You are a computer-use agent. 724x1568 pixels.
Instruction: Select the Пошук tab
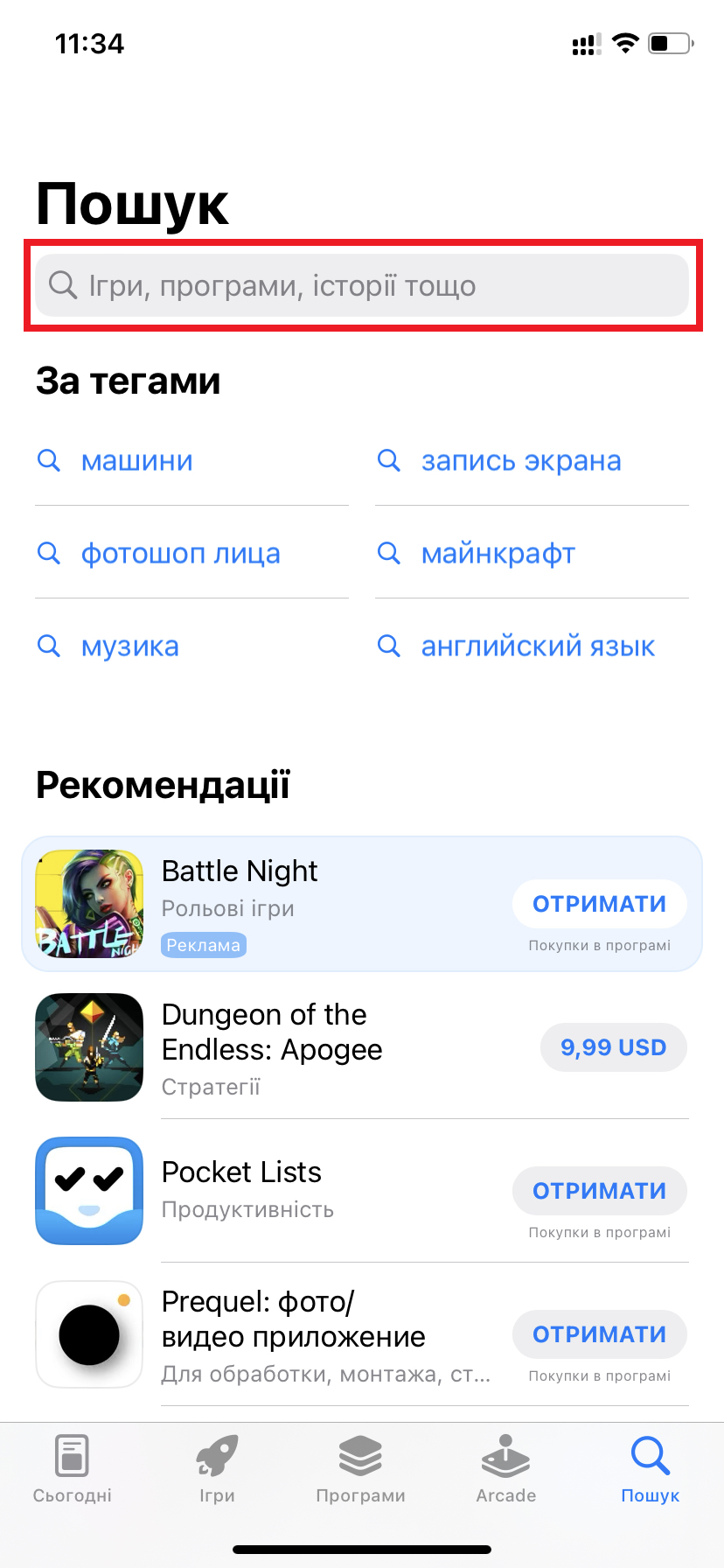click(x=650, y=1470)
